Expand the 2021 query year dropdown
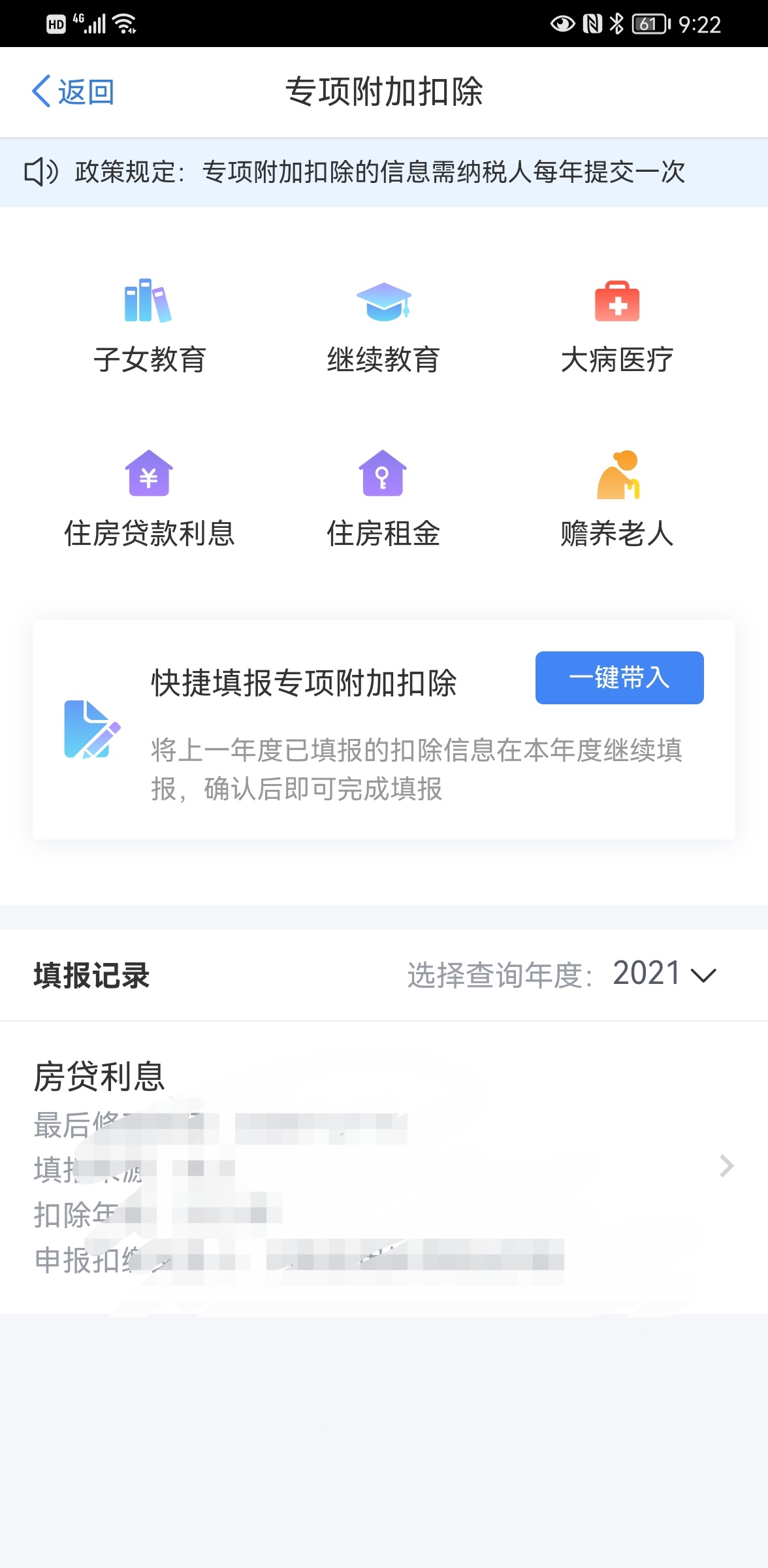The image size is (768, 1568). (664, 974)
